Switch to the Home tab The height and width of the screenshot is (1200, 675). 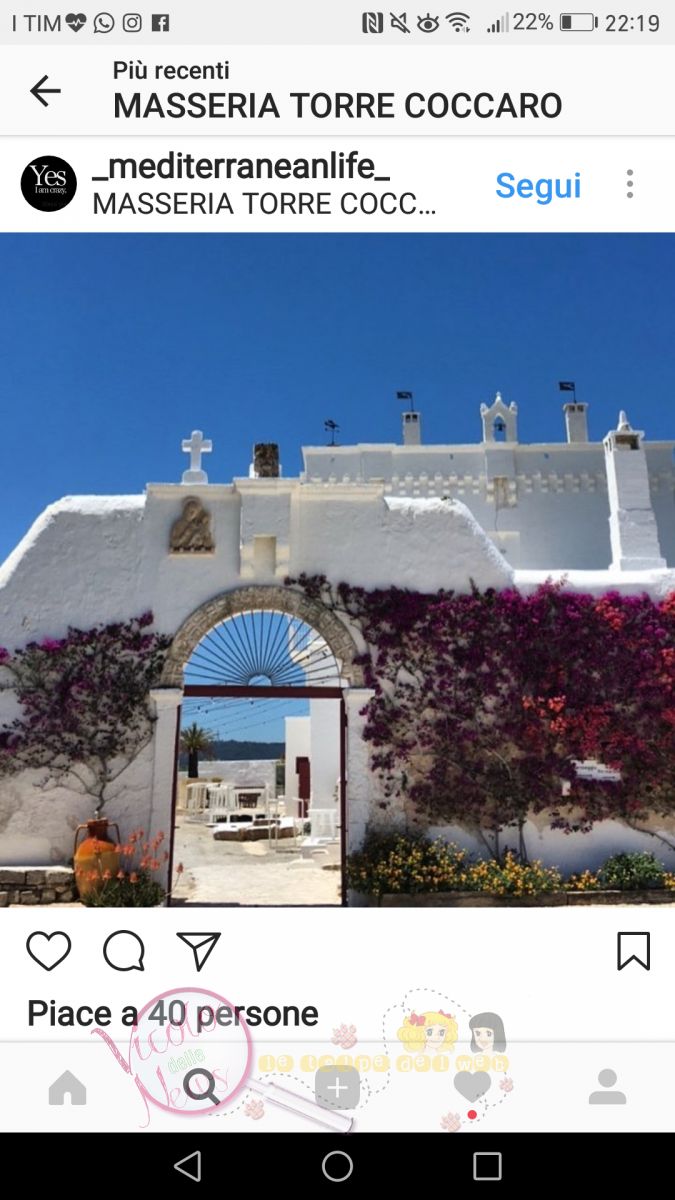(68, 1087)
